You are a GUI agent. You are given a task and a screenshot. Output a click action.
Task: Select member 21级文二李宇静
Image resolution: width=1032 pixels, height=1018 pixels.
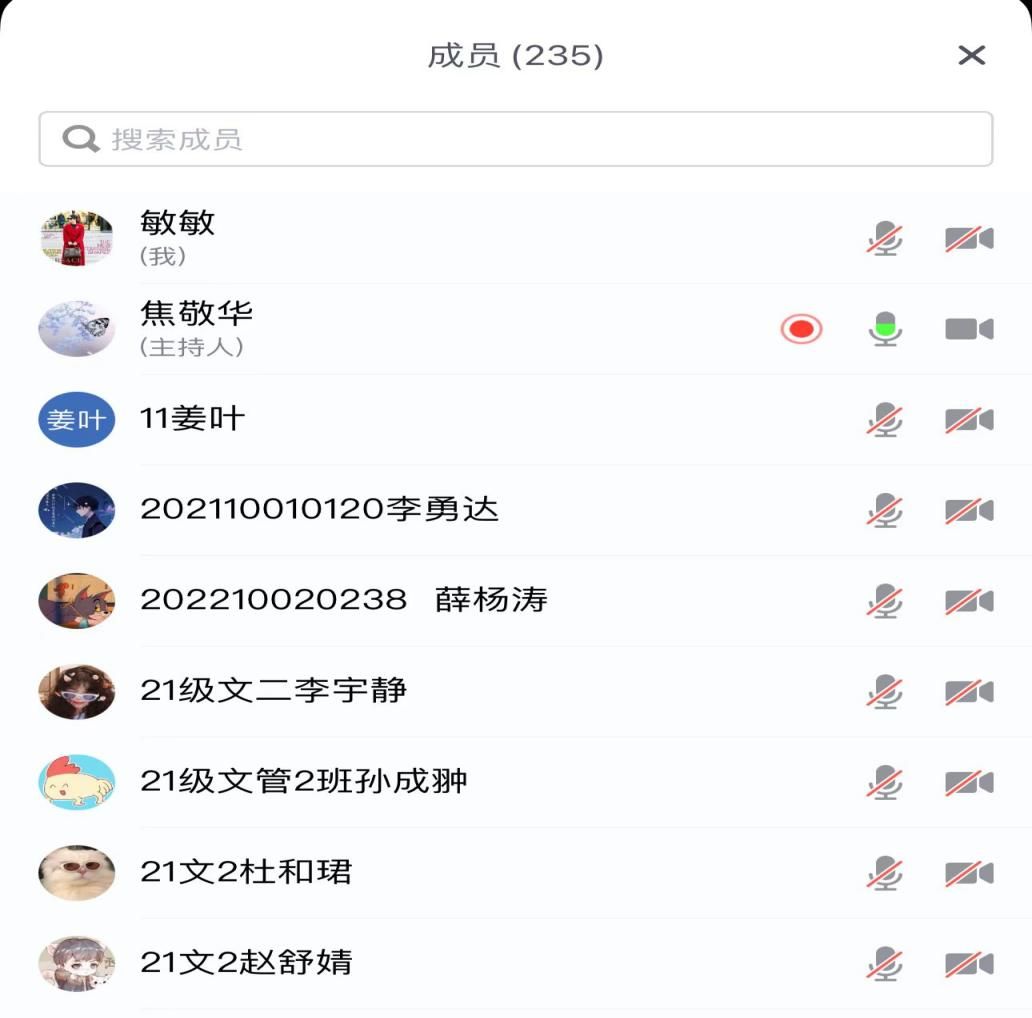point(400,691)
